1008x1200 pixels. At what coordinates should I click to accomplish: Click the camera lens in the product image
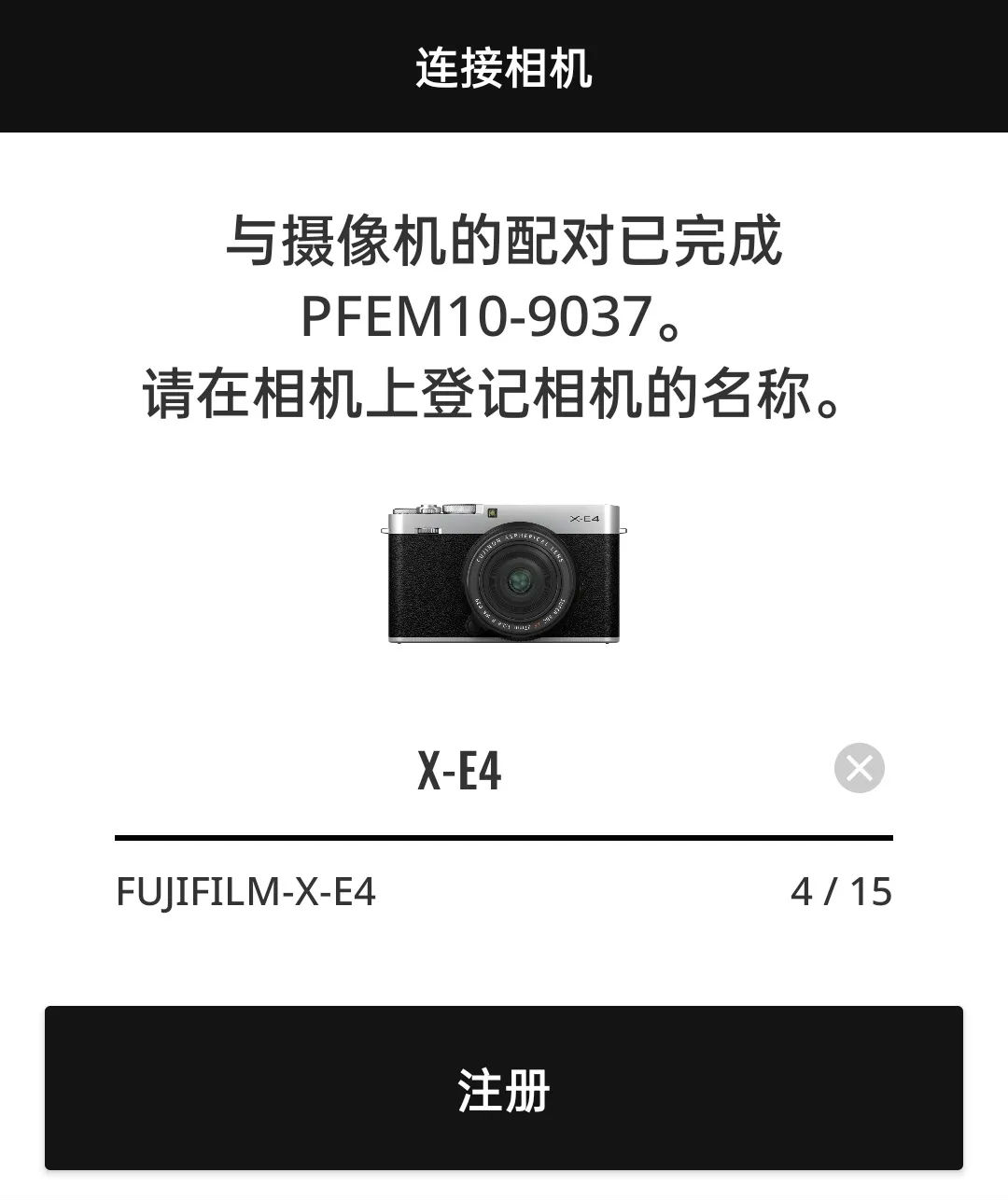pos(519,580)
